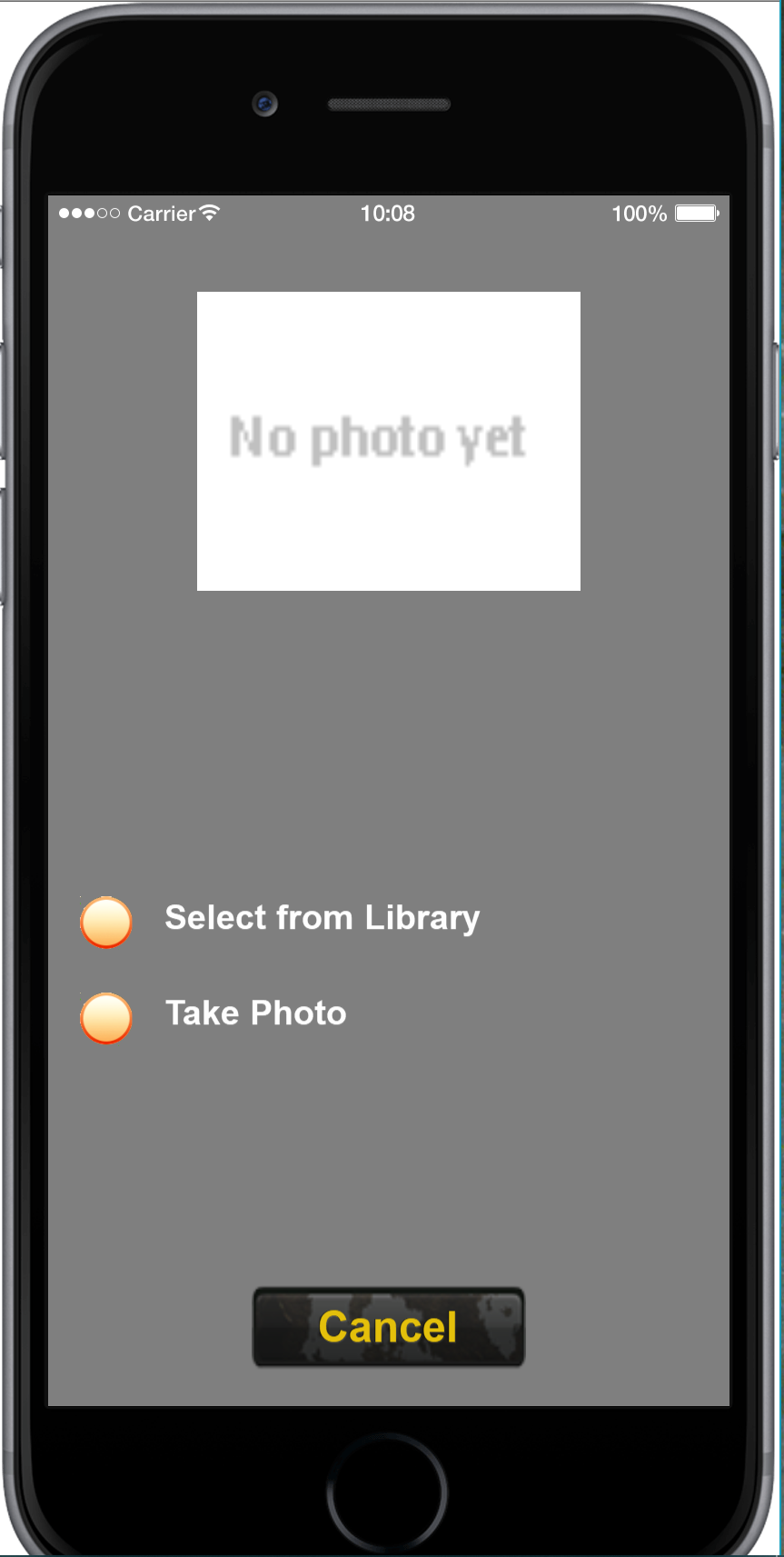The height and width of the screenshot is (1557, 784).
Task: Select the Take Photo option
Action: [x=106, y=1017]
